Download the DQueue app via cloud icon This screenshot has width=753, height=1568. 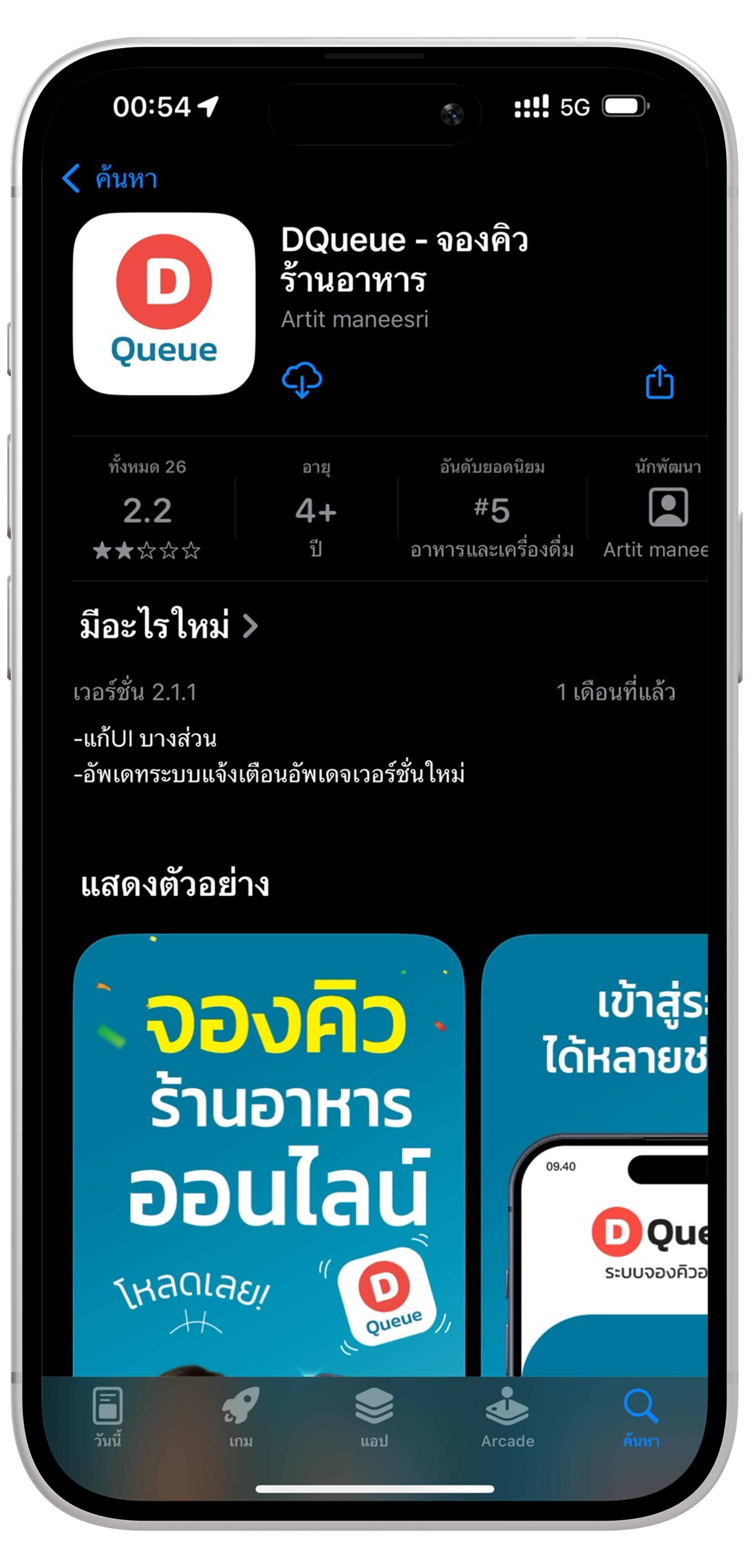point(302,380)
